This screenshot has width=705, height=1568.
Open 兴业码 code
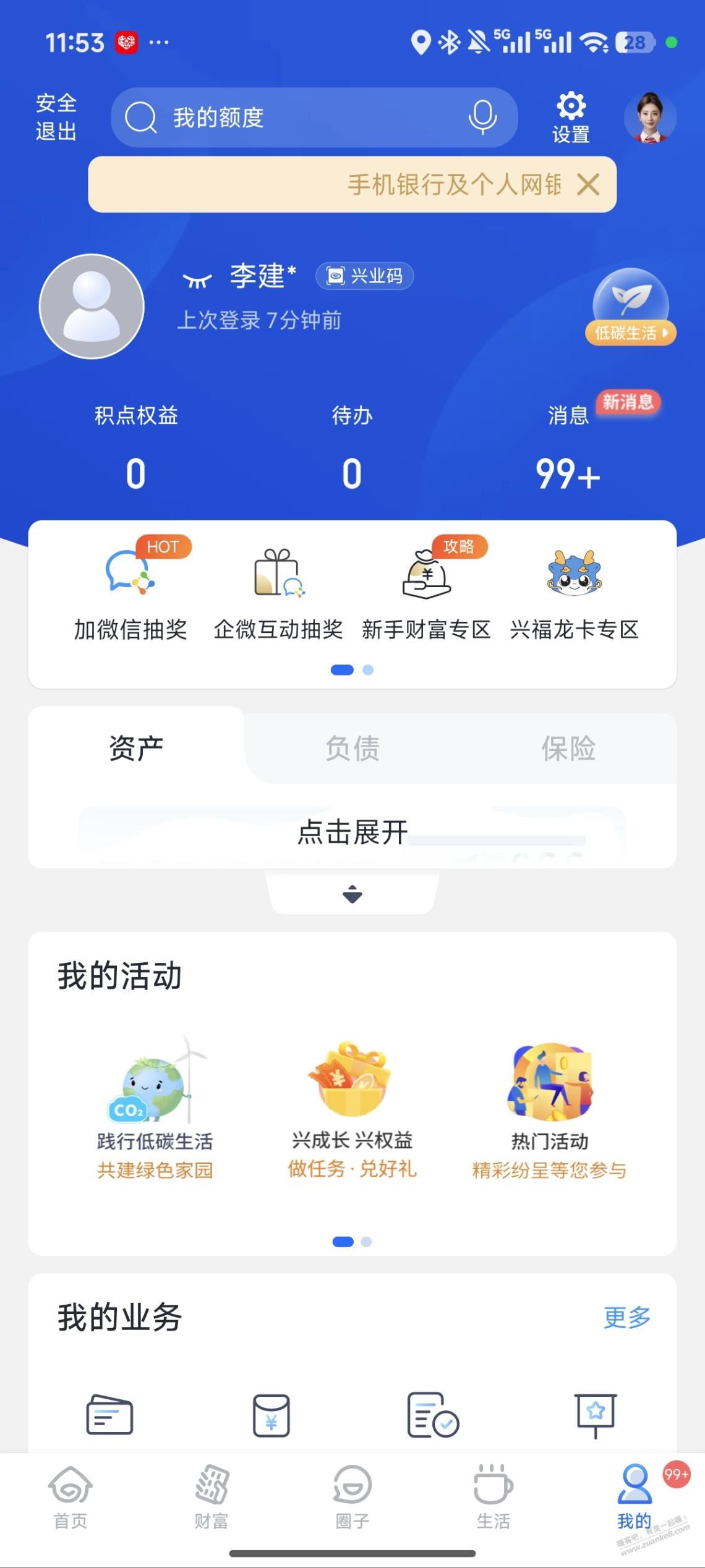[364, 276]
